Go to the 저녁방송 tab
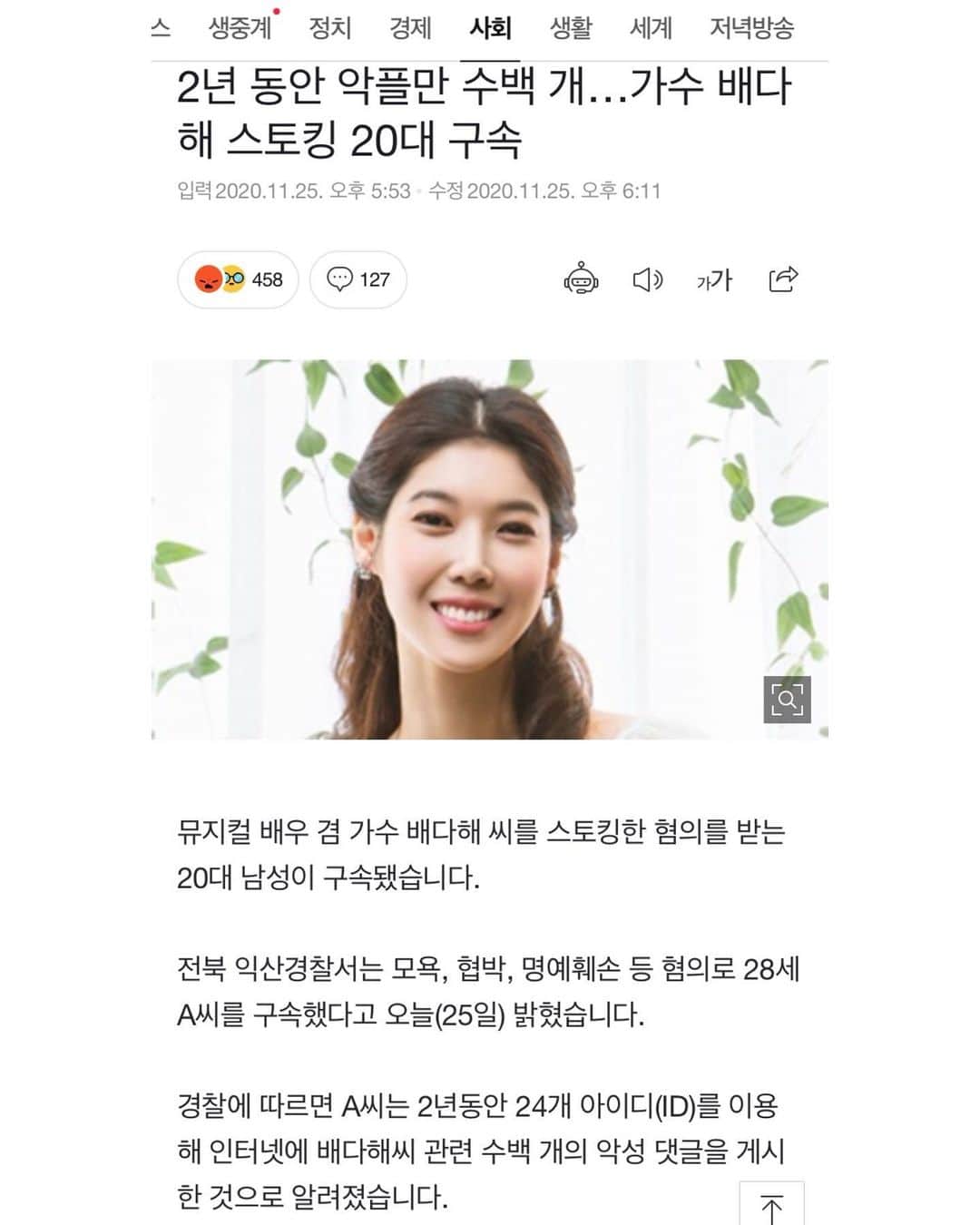The height and width of the screenshot is (1225, 980). pyautogui.click(x=751, y=28)
